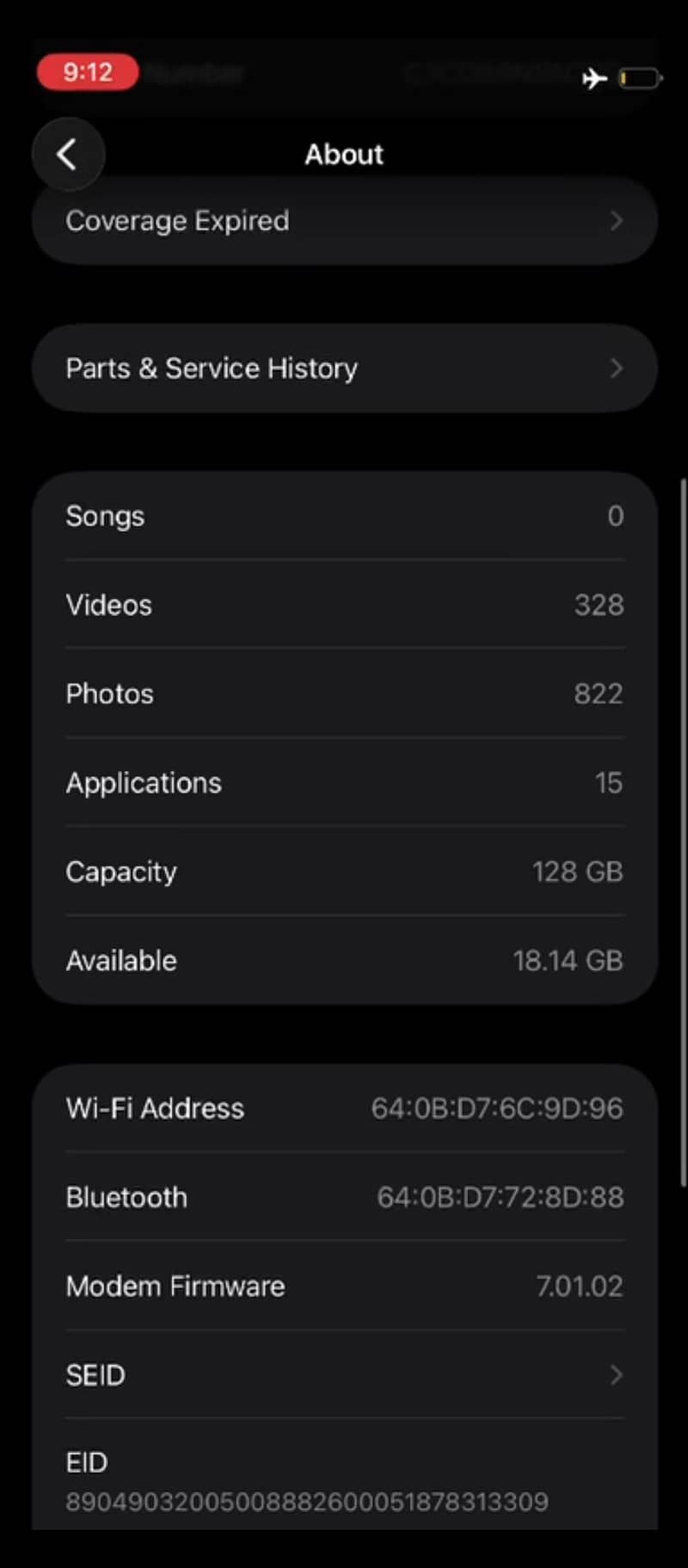
Task: Tap the red 9:12 recording indicator
Action: 88,72
